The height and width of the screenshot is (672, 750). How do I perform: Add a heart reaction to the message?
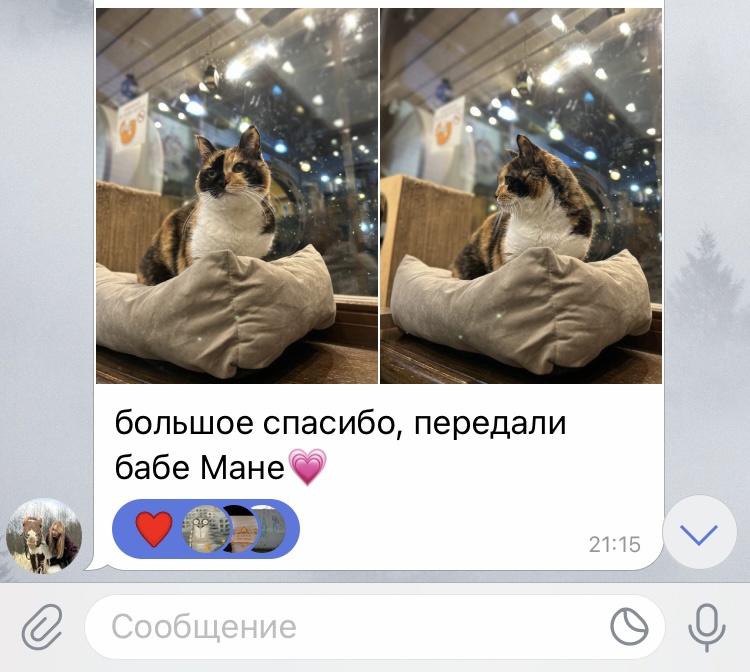coord(154,529)
